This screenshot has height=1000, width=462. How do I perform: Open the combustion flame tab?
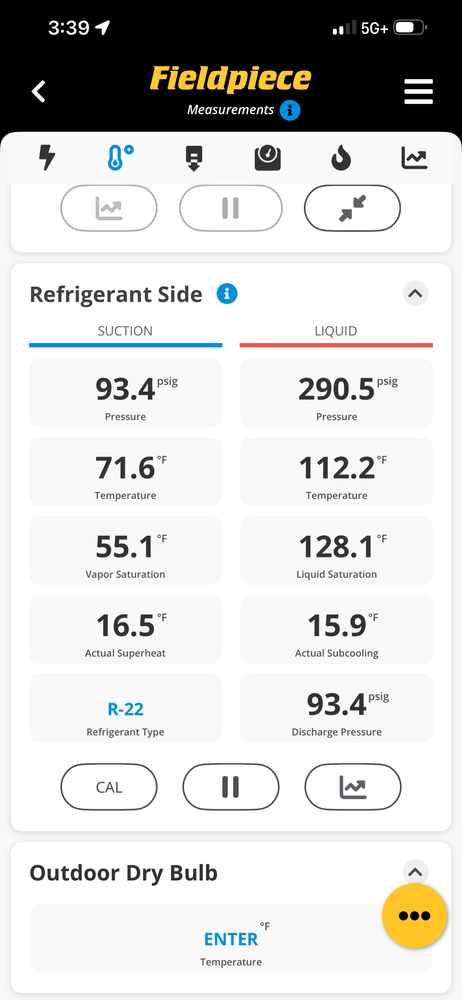341,158
